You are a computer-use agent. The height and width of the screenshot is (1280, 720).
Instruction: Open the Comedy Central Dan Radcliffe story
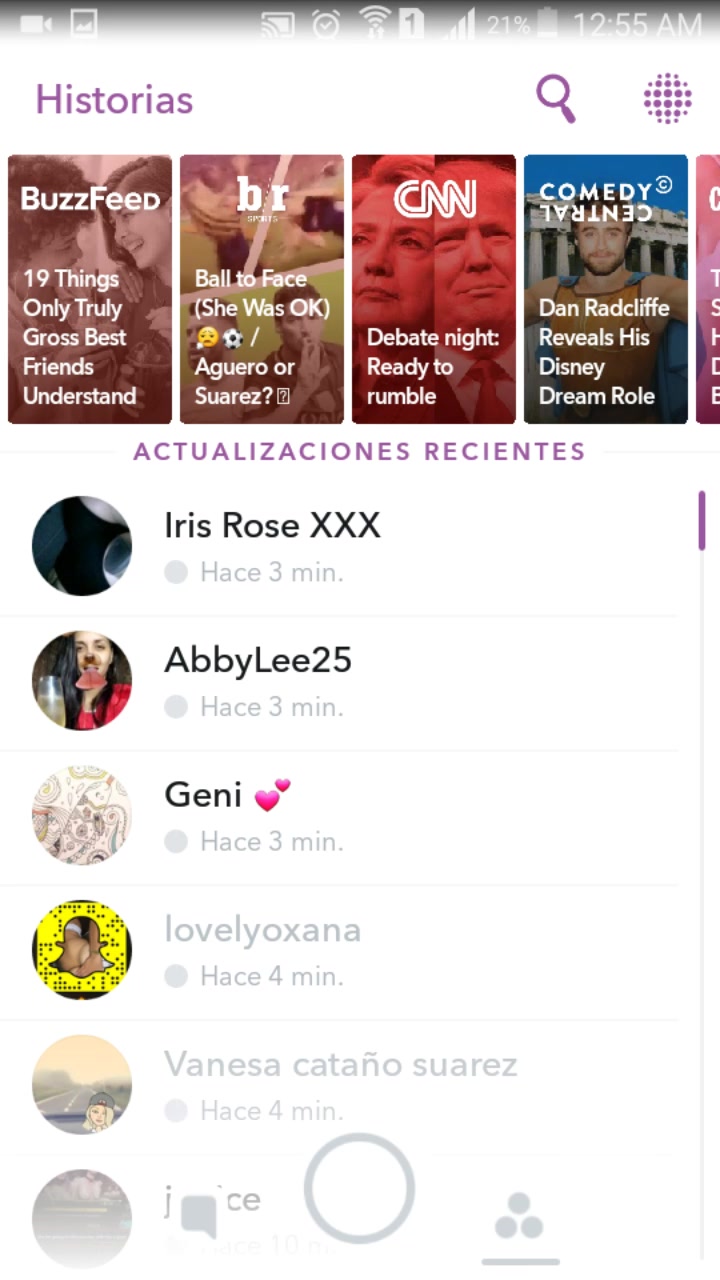point(606,290)
